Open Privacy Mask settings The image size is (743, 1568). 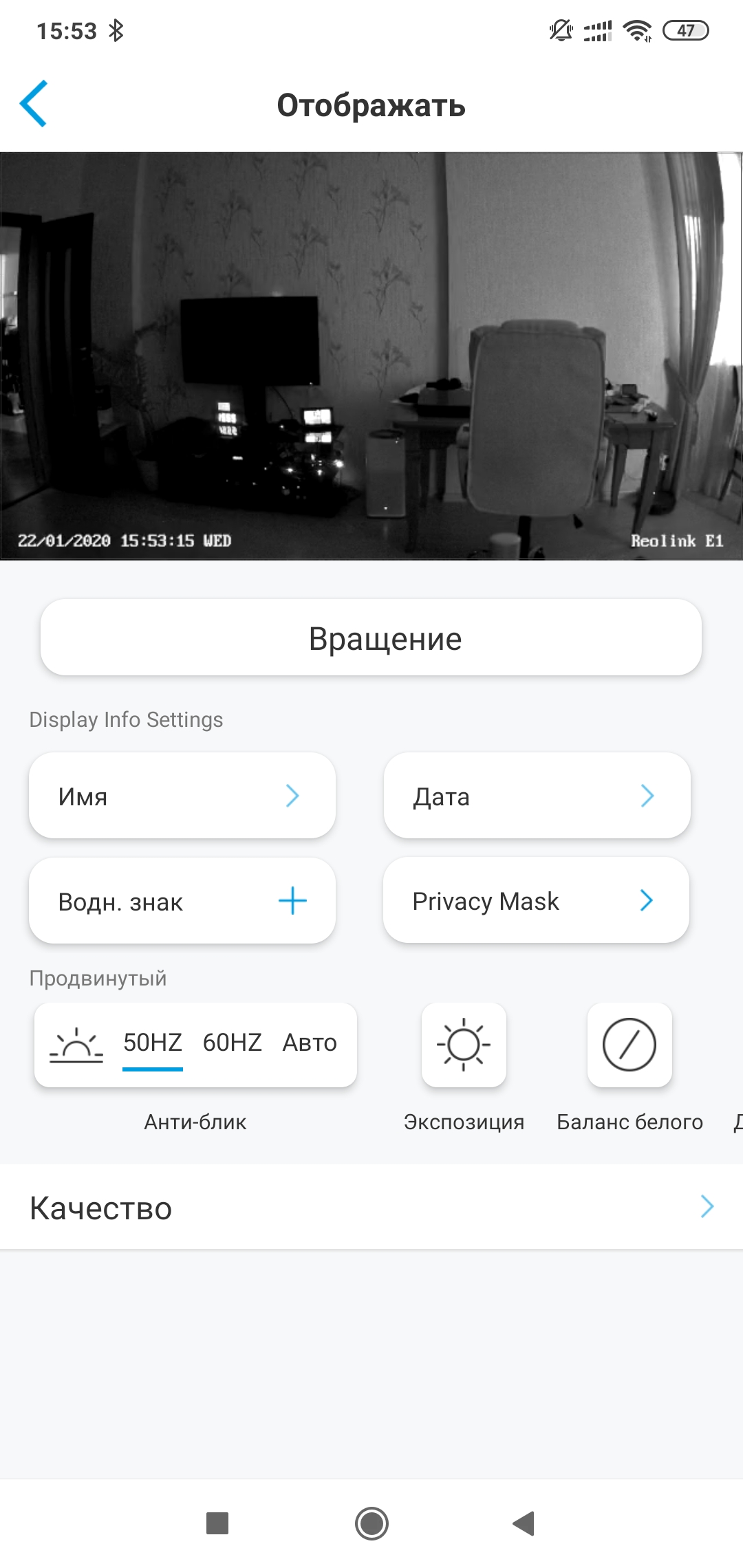pyautogui.click(x=536, y=901)
